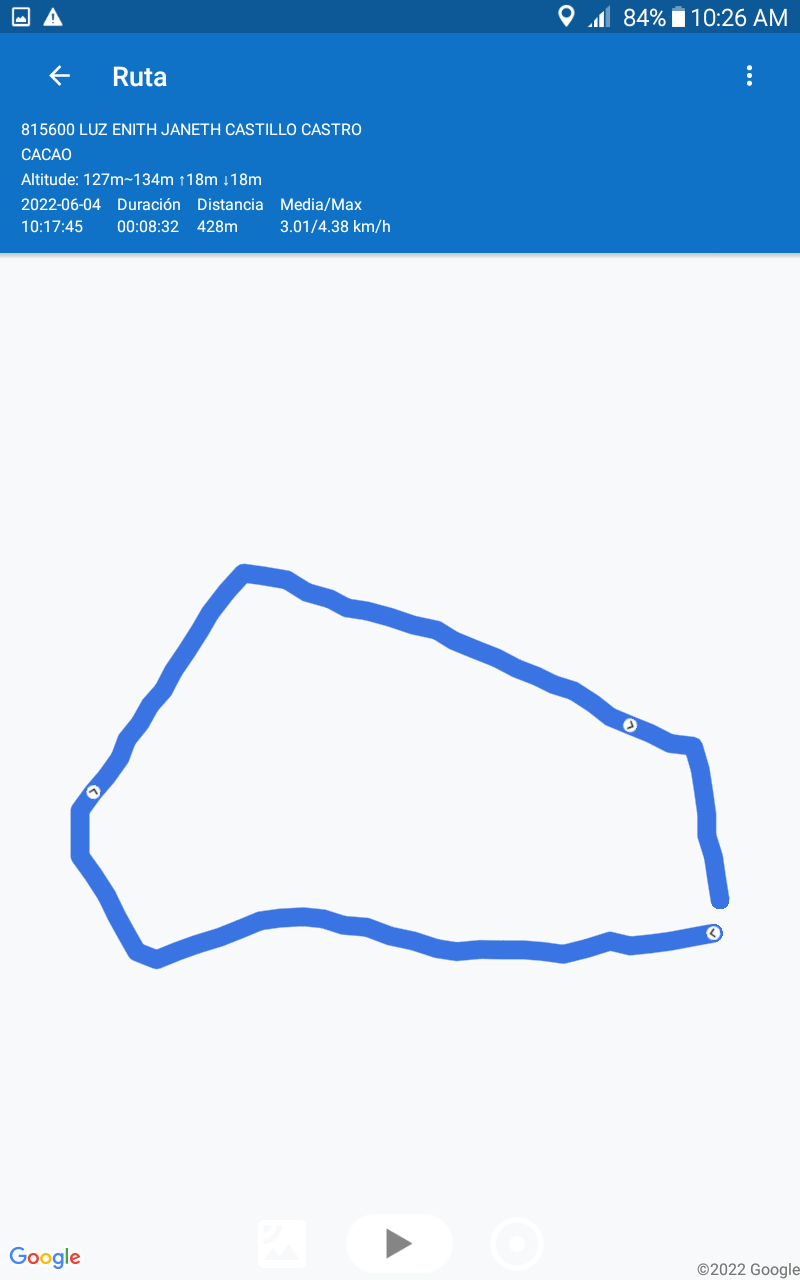Open the overflow menu
The width and height of the screenshot is (800, 1280).
click(x=749, y=76)
